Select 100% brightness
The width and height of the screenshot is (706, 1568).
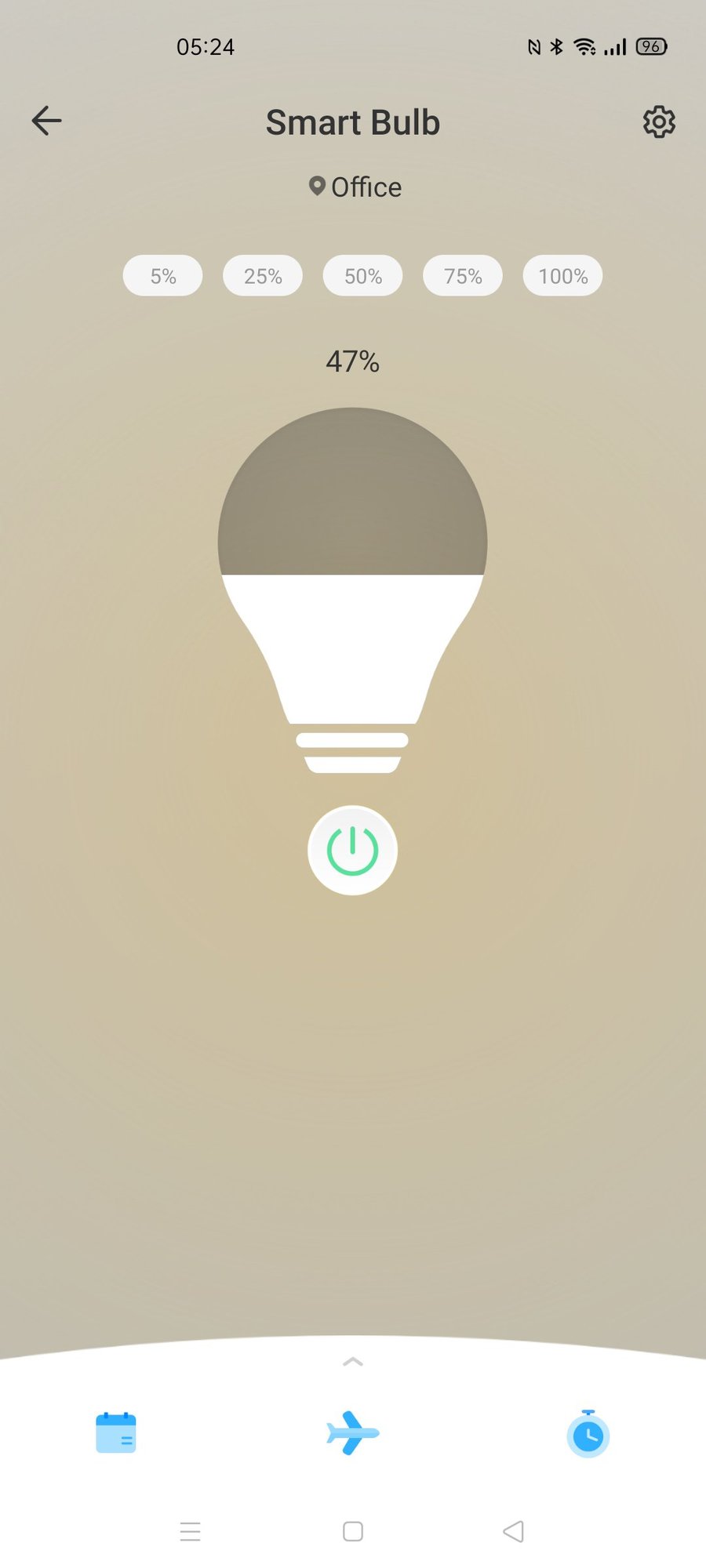click(562, 276)
